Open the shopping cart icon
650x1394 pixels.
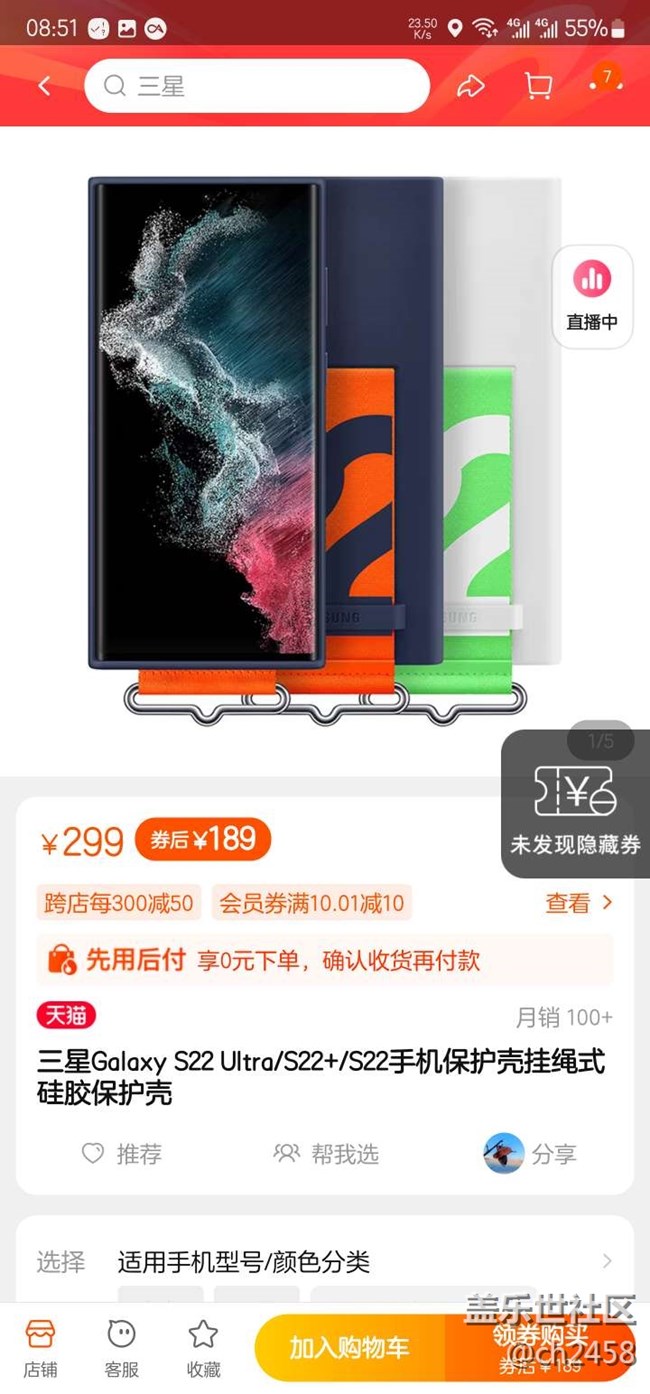pyautogui.click(x=538, y=87)
